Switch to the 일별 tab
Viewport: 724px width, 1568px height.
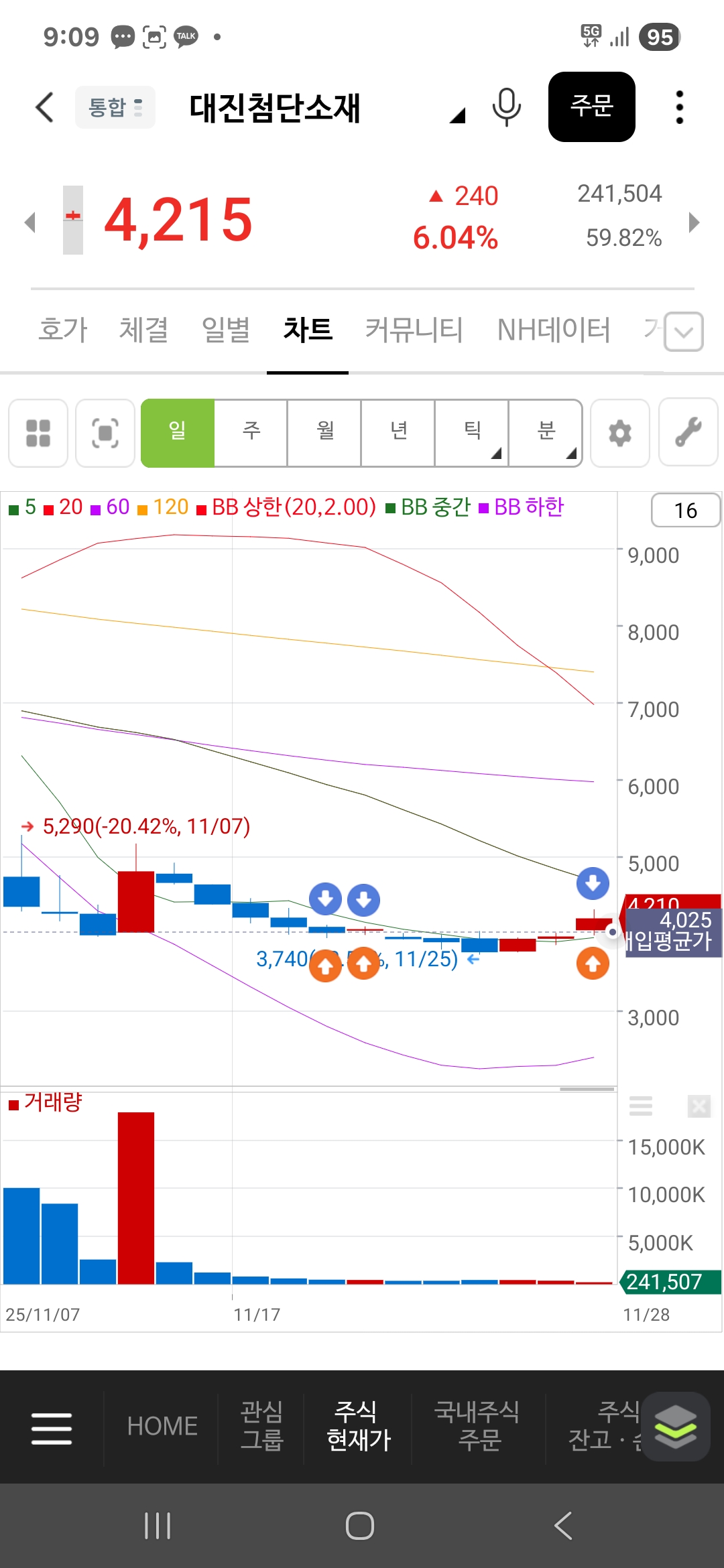pos(226,330)
